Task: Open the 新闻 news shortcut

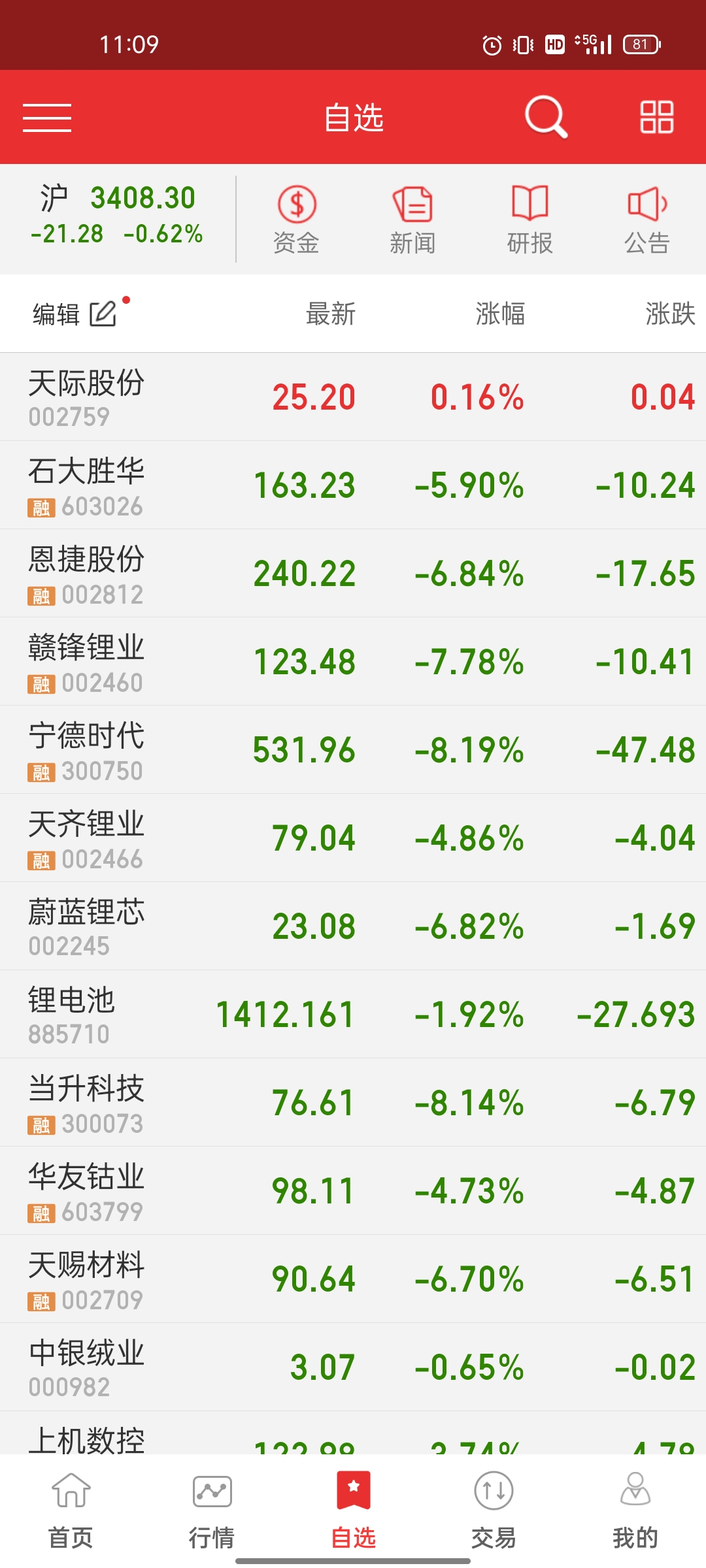Action: point(412,220)
